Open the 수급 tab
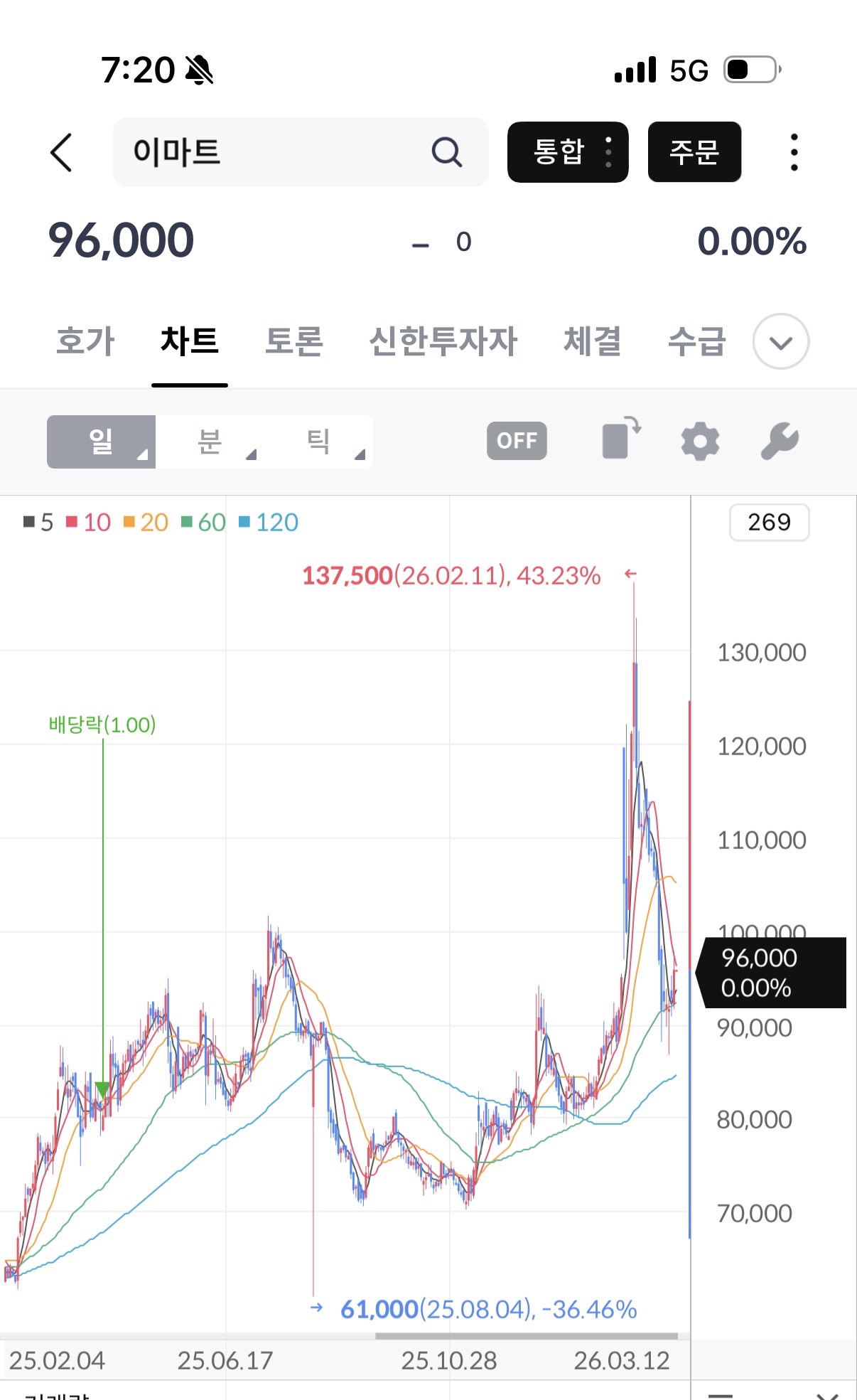Image resolution: width=857 pixels, height=1400 pixels. [x=696, y=341]
